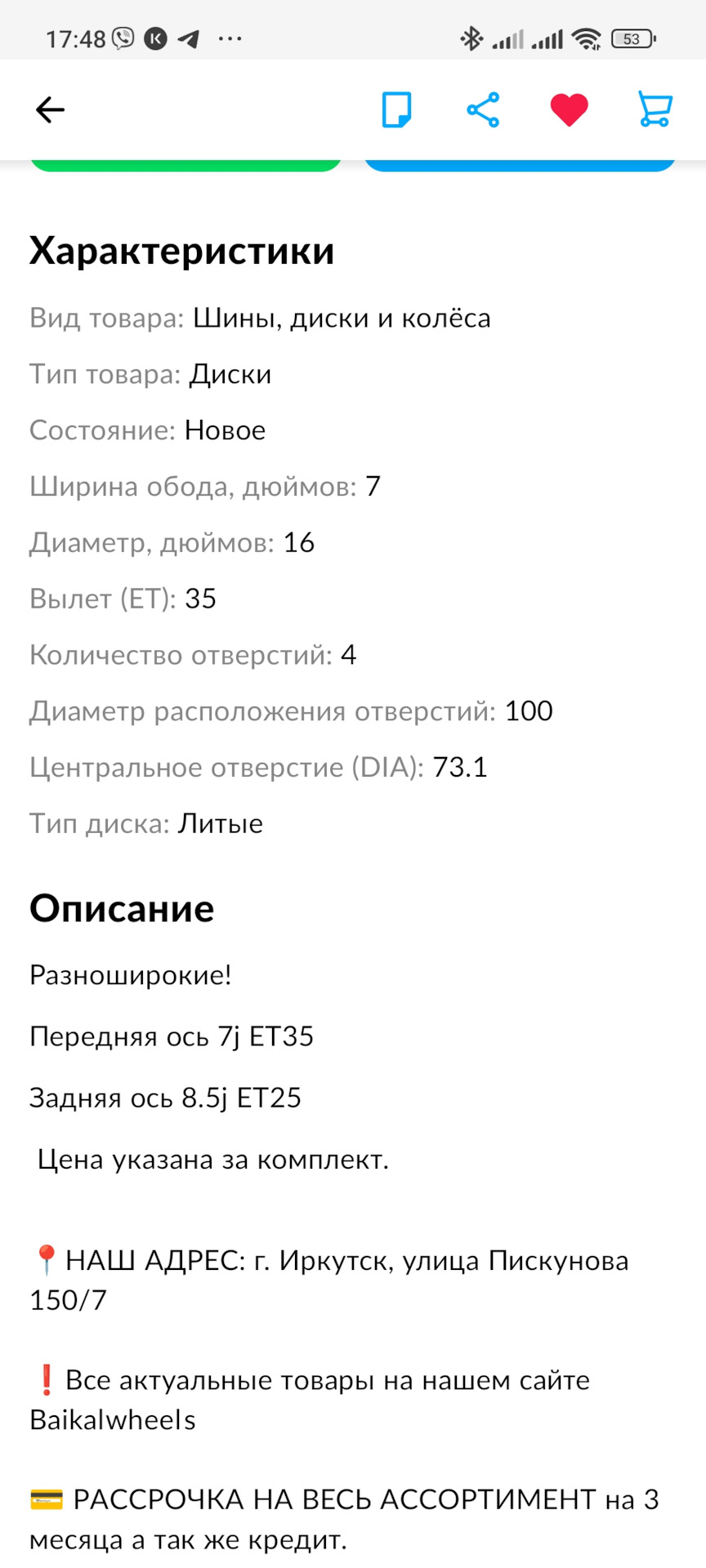Remove listing from favorites with the heart
This screenshot has height=1568, width=706.
[569, 109]
